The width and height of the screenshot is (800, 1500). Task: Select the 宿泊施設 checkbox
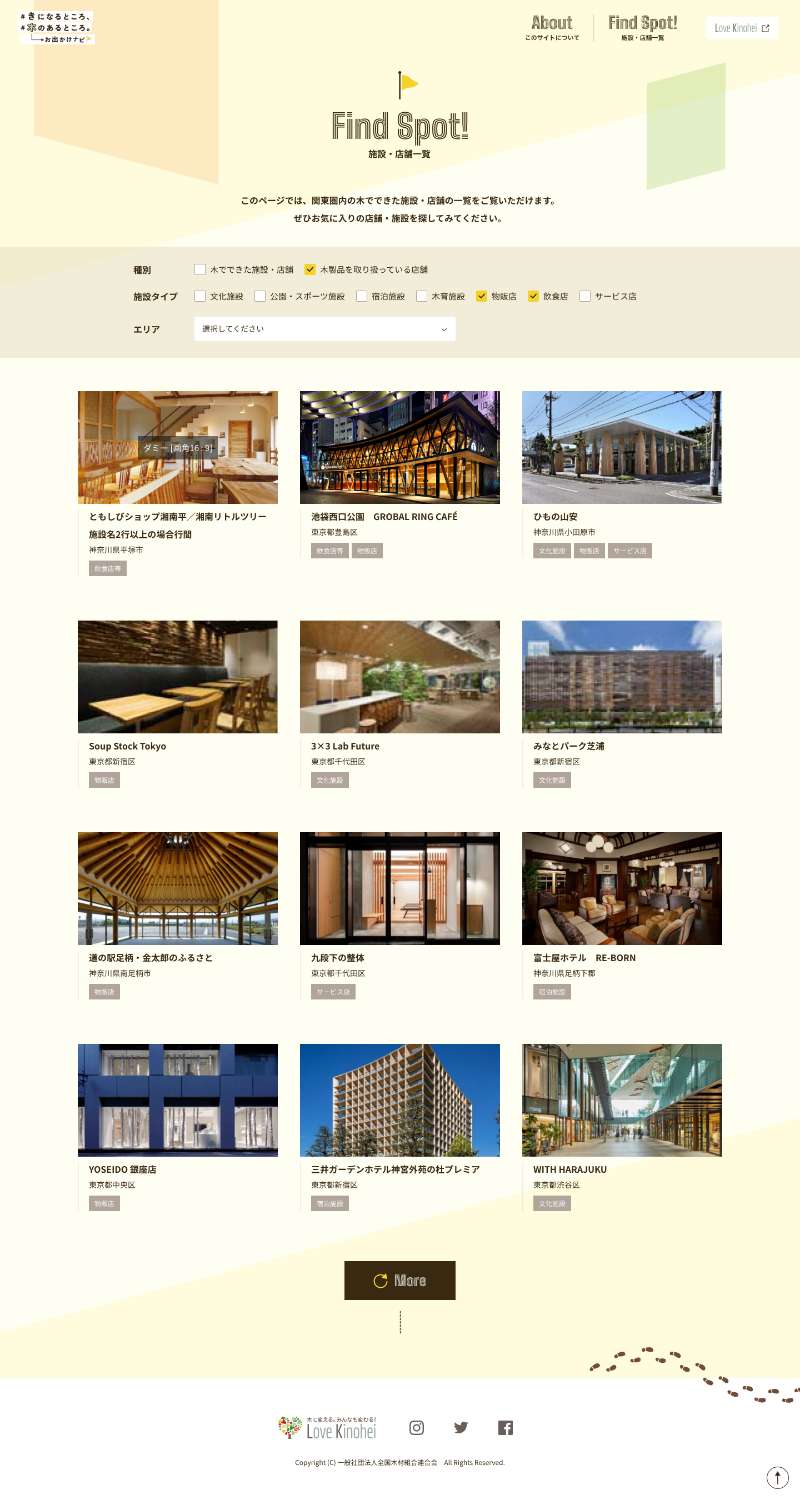point(362,296)
